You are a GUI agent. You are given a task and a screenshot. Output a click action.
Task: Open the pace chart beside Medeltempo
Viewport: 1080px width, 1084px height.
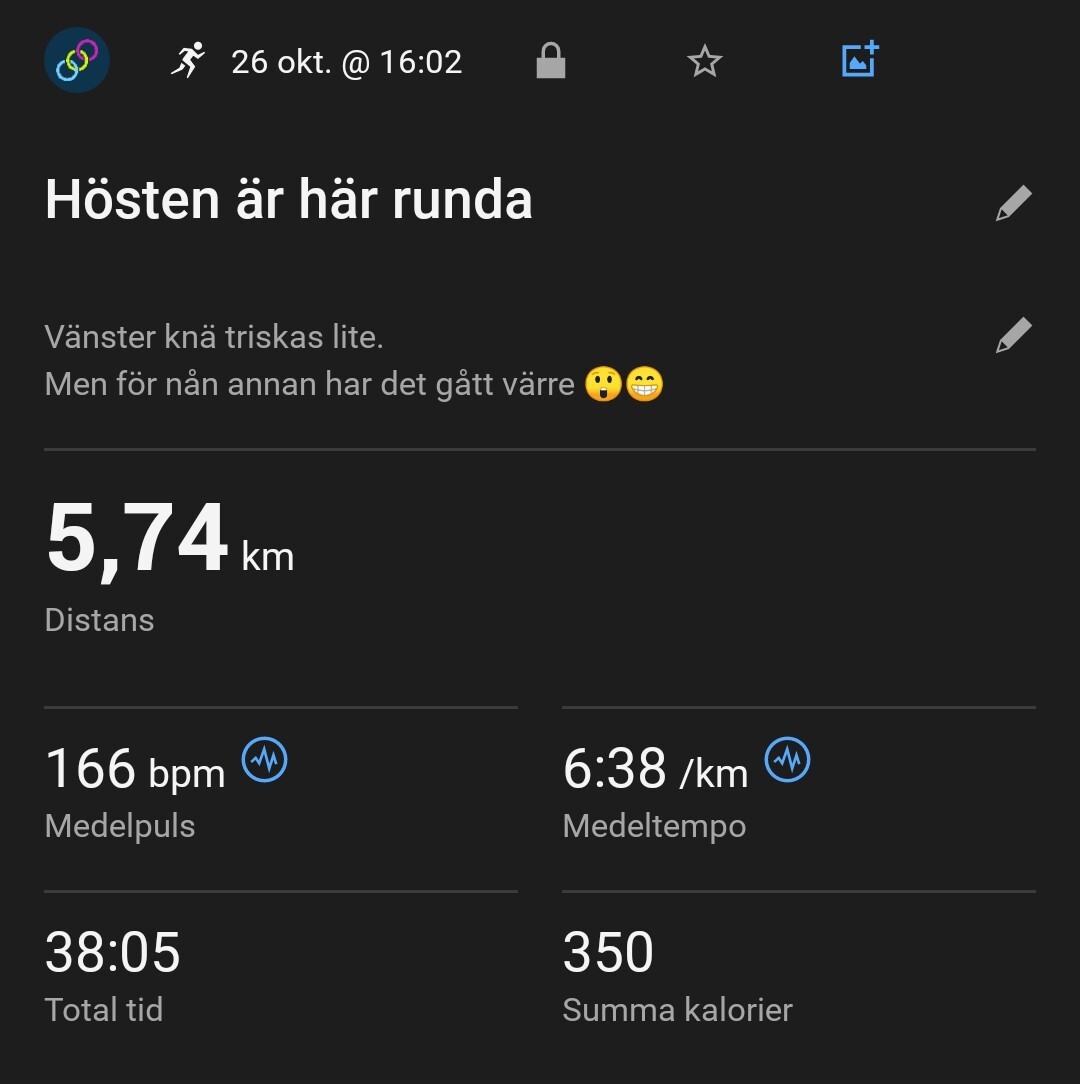[x=788, y=761]
